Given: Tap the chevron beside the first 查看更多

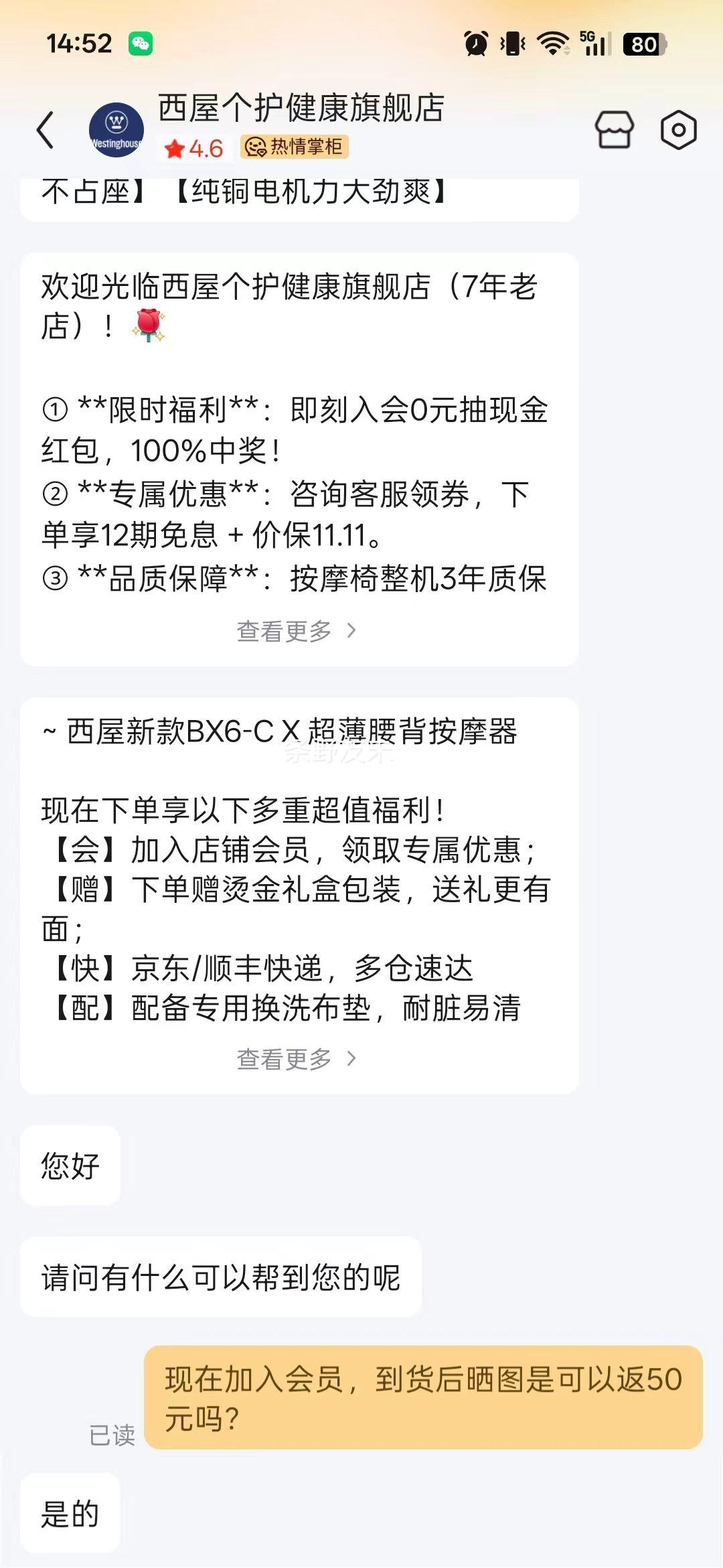Looking at the screenshot, I should point(351,632).
